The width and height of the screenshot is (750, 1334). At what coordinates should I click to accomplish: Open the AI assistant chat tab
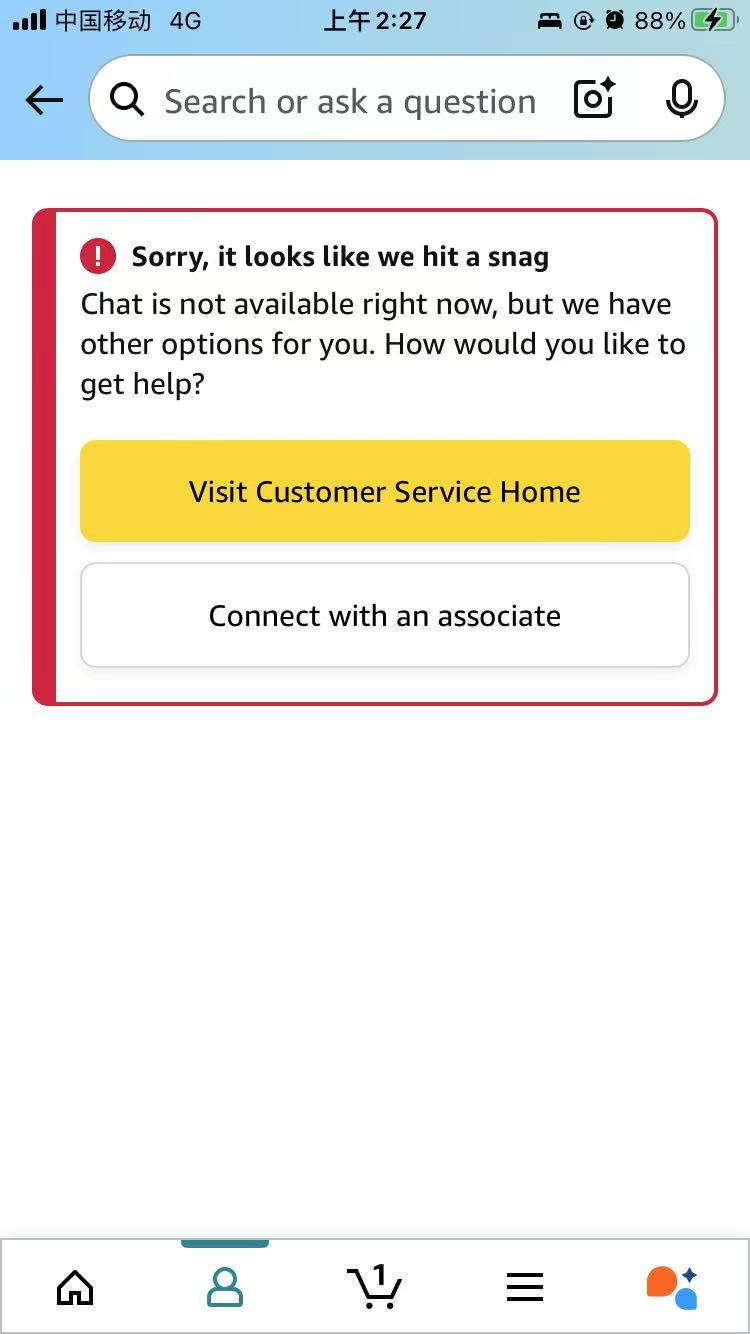(x=672, y=1287)
